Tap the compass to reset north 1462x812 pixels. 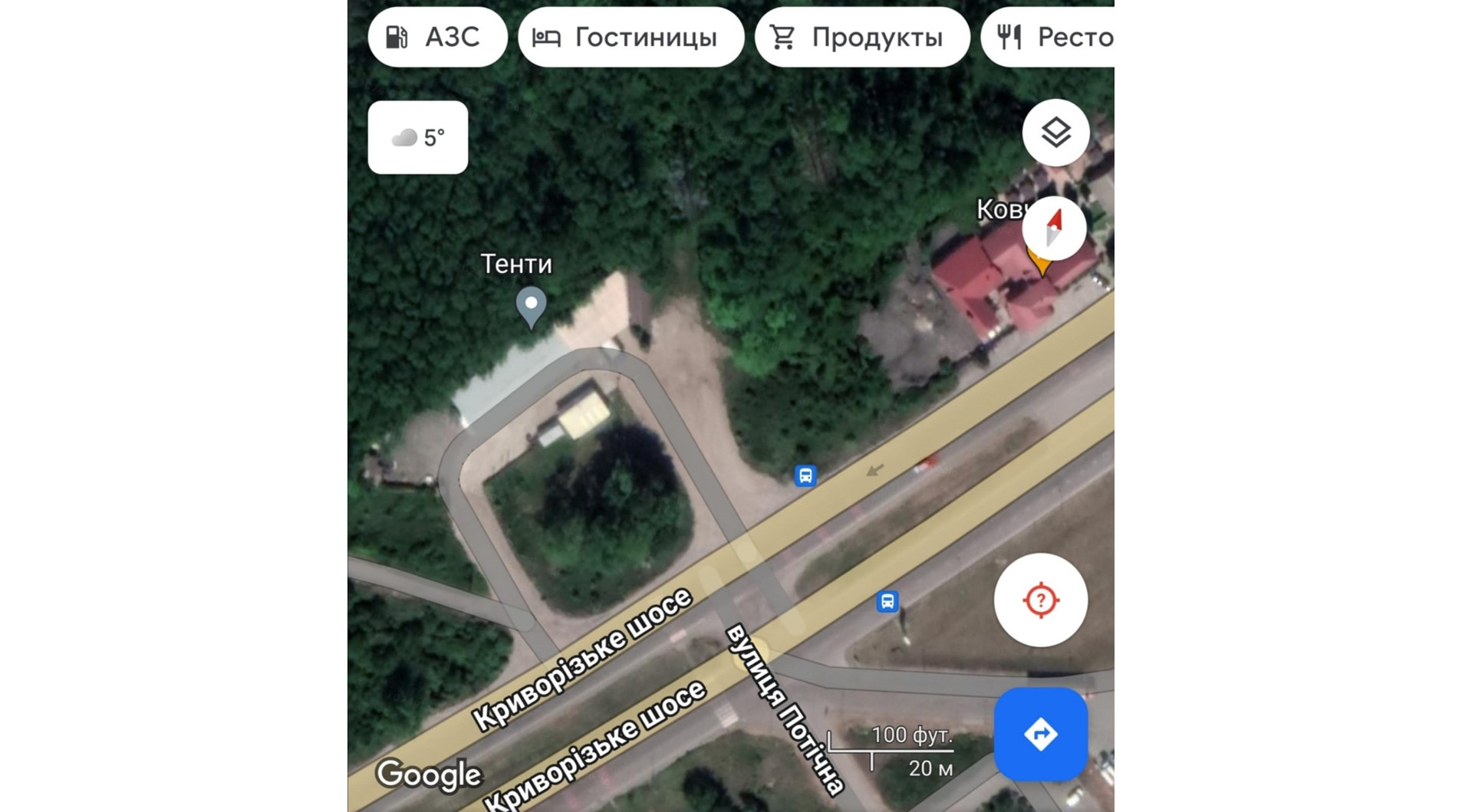pyautogui.click(x=1054, y=228)
